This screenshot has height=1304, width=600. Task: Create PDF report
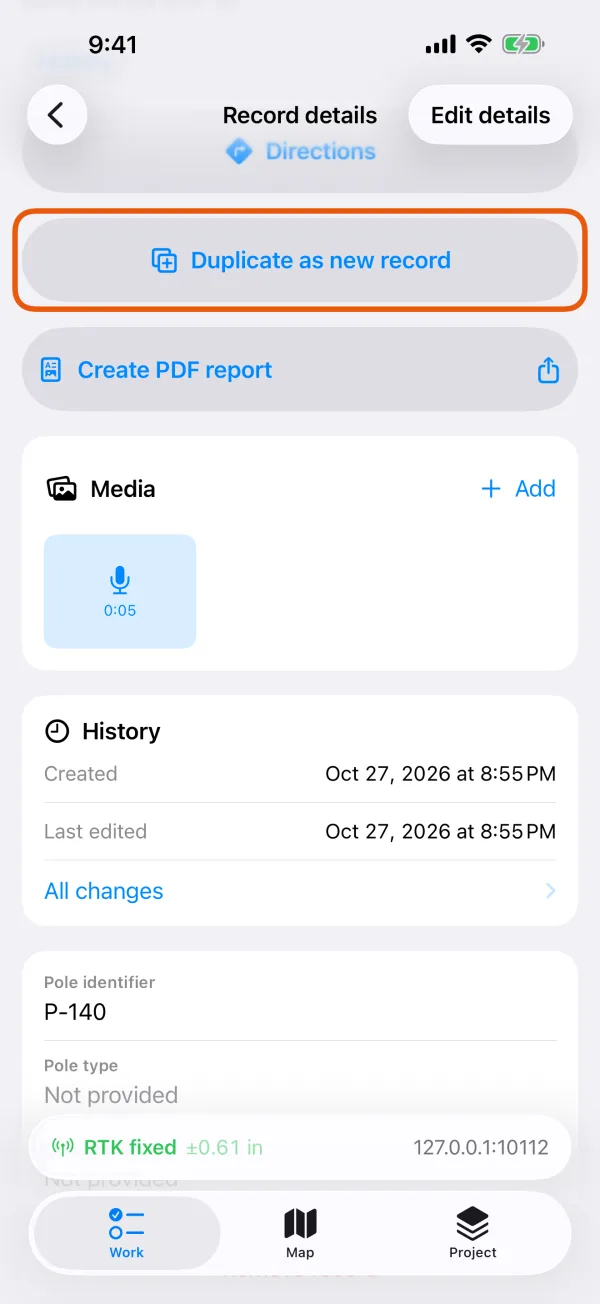[x=300, y=370]
